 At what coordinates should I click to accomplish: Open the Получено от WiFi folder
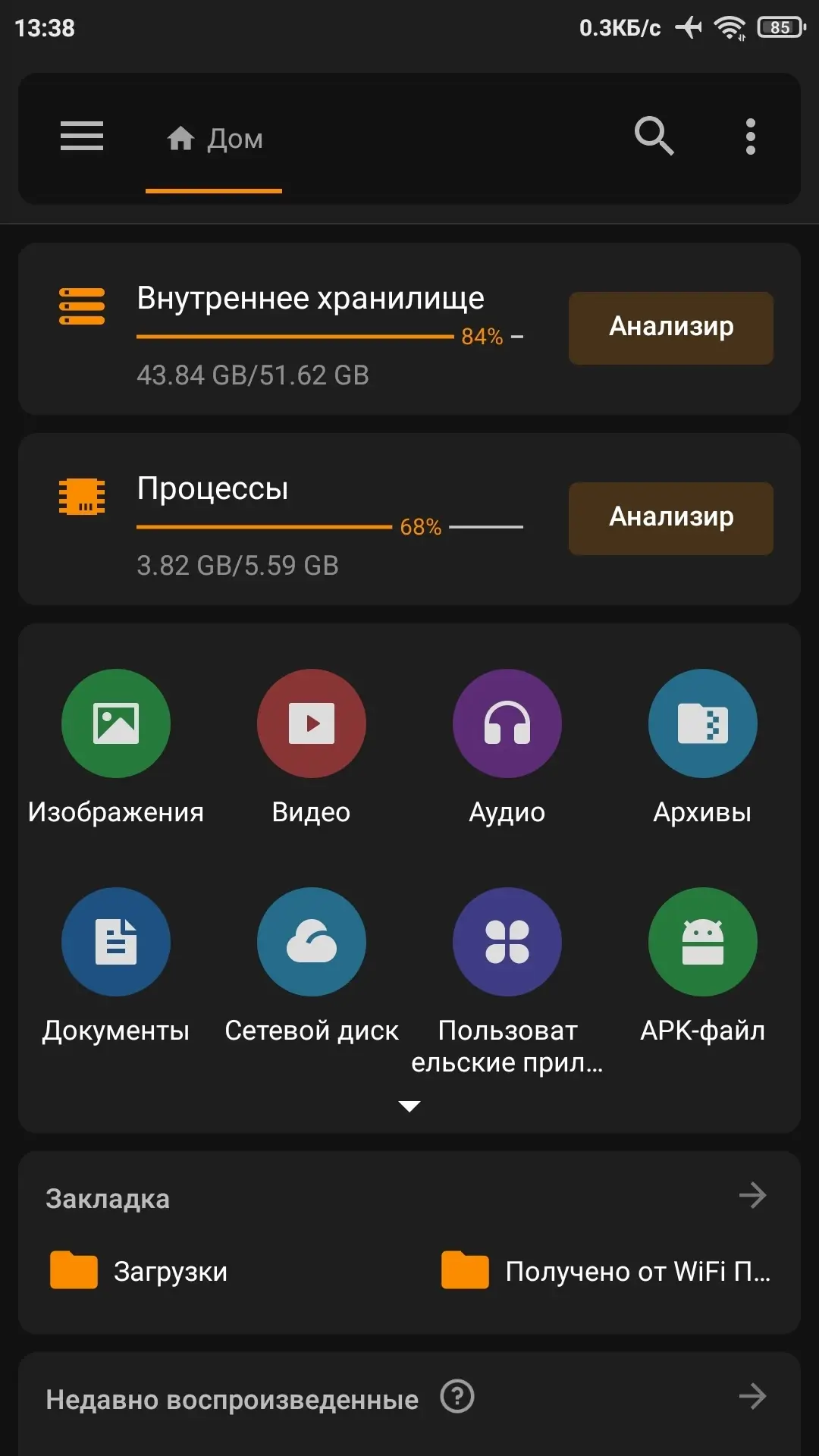pyautogui.click(x=607, y=1271)
